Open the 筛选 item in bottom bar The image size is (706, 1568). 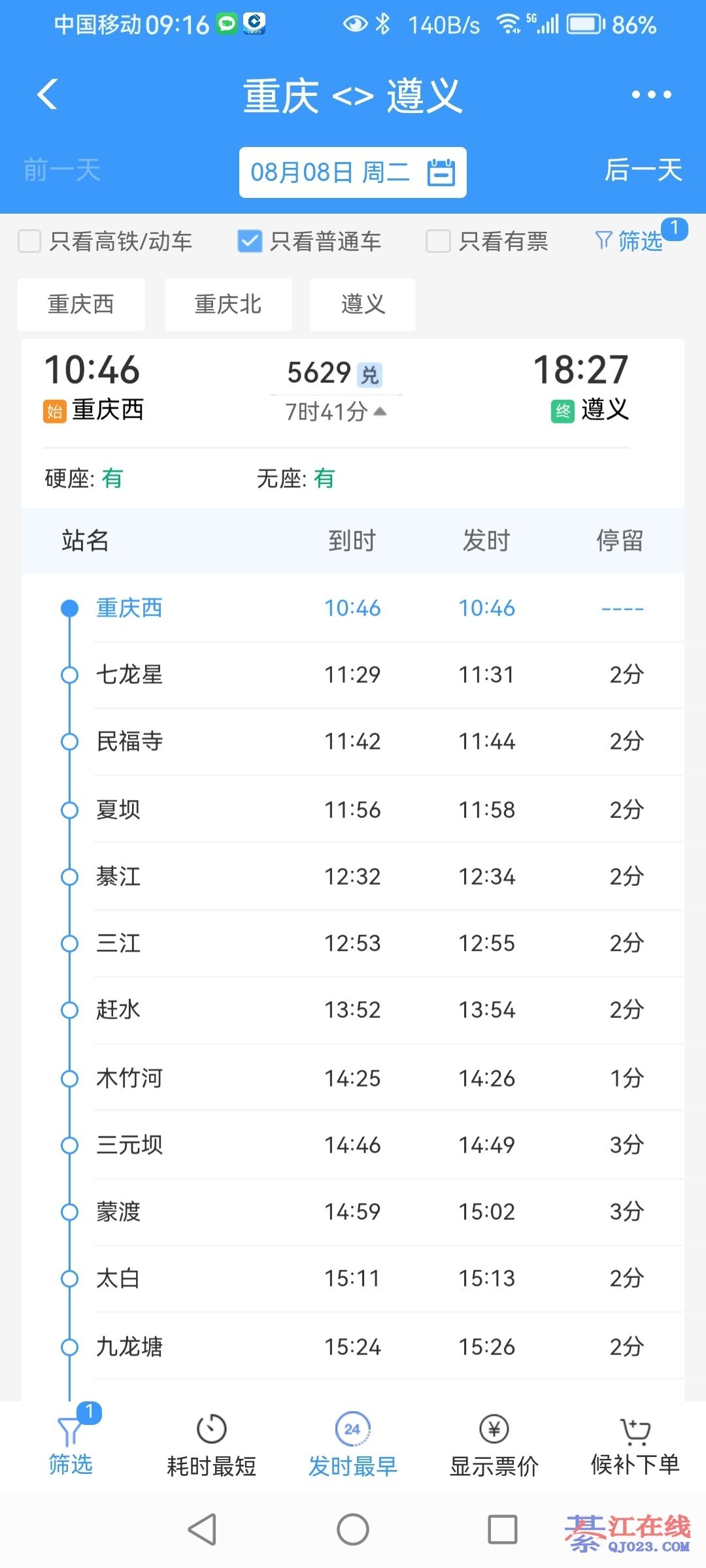[71, 1446]
